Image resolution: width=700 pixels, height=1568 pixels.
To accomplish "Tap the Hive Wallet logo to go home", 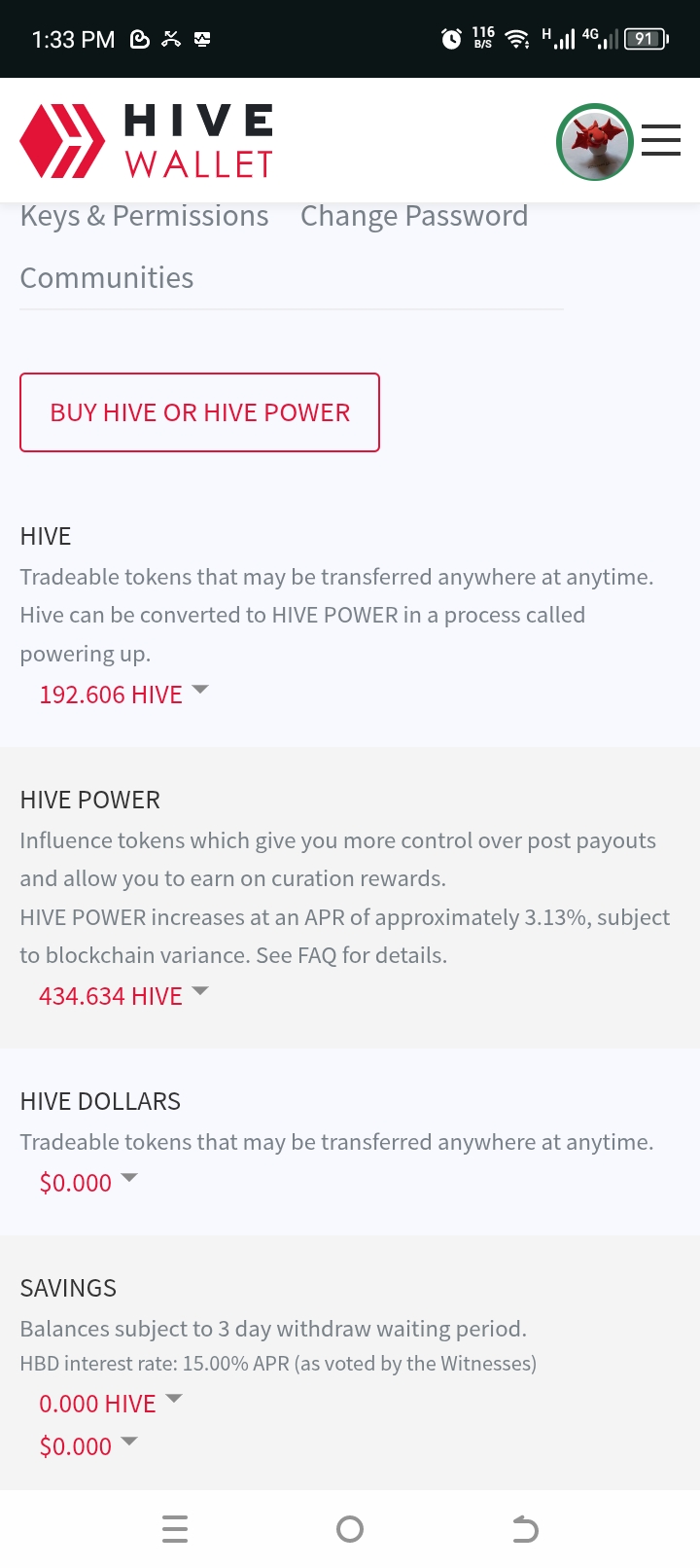I will pyautogui.click(x=146, y=142).
